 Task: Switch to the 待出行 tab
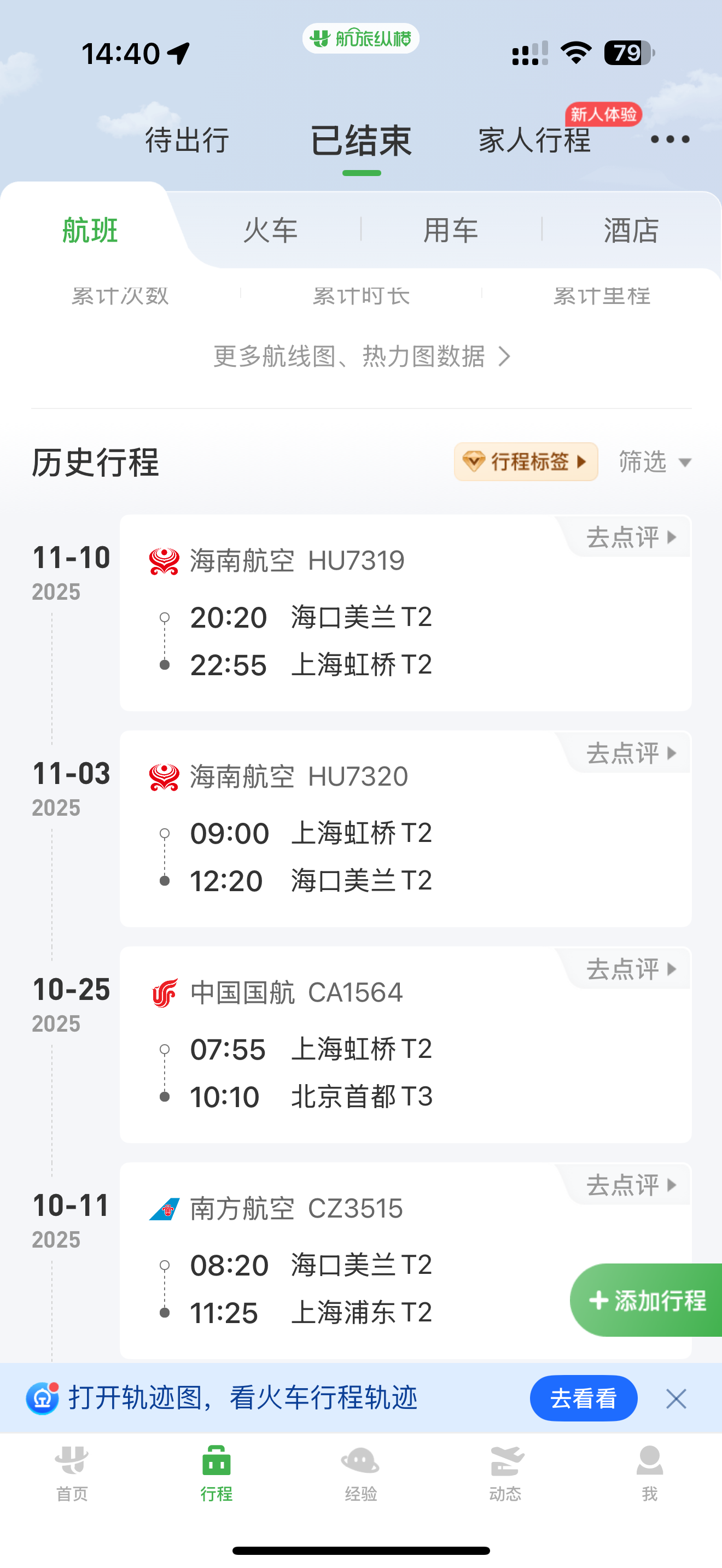click(x=187, y=141)
